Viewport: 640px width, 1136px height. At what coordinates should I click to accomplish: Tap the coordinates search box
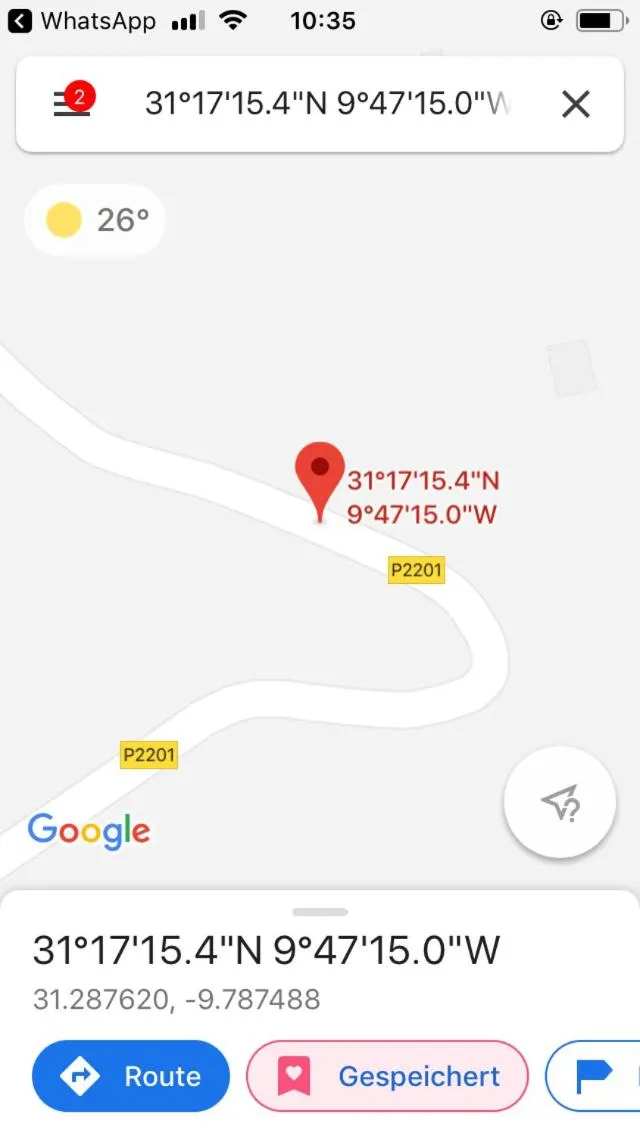(x=330, y=104)
